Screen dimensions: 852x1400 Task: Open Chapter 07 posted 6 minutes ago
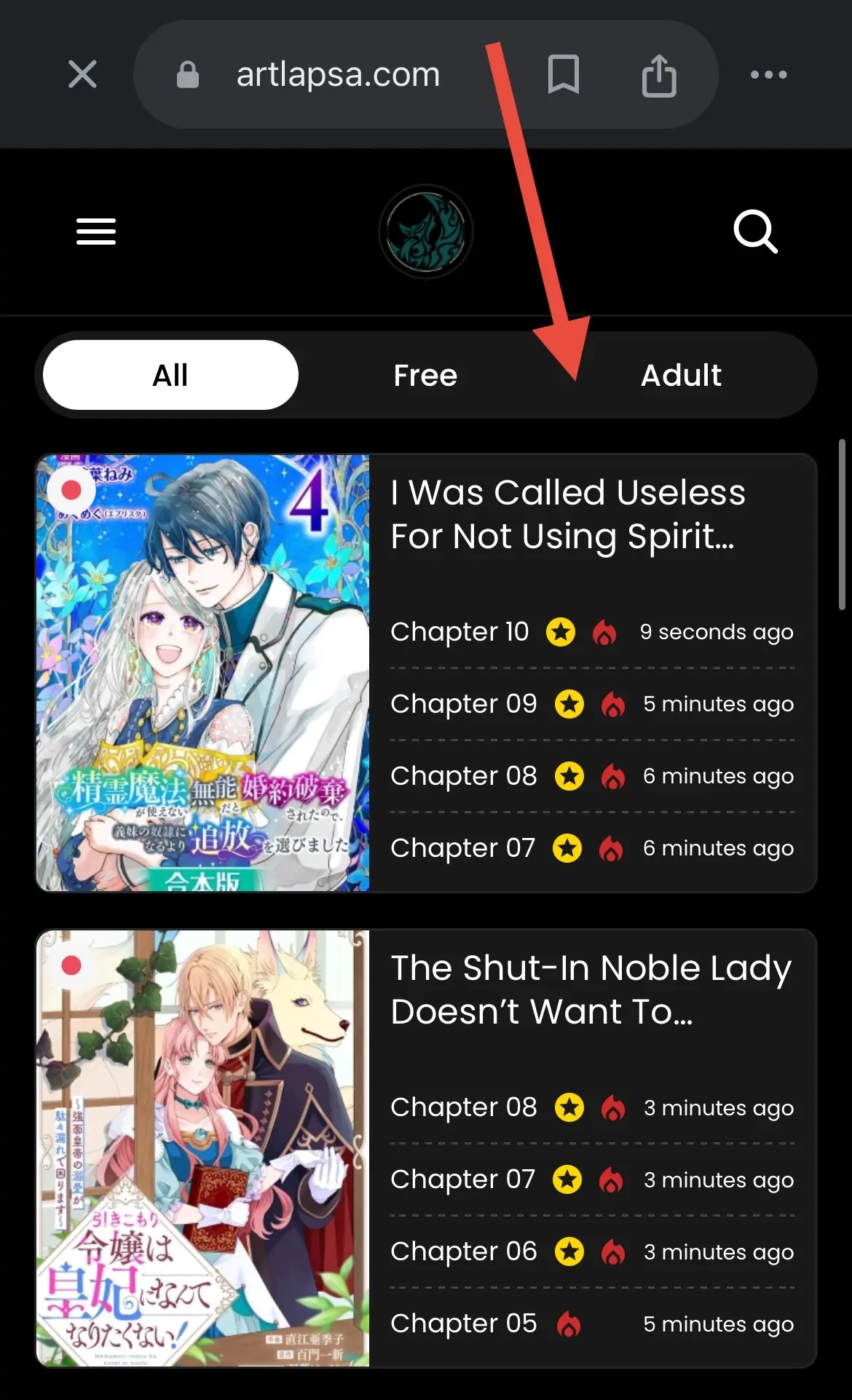pos(462,848)
